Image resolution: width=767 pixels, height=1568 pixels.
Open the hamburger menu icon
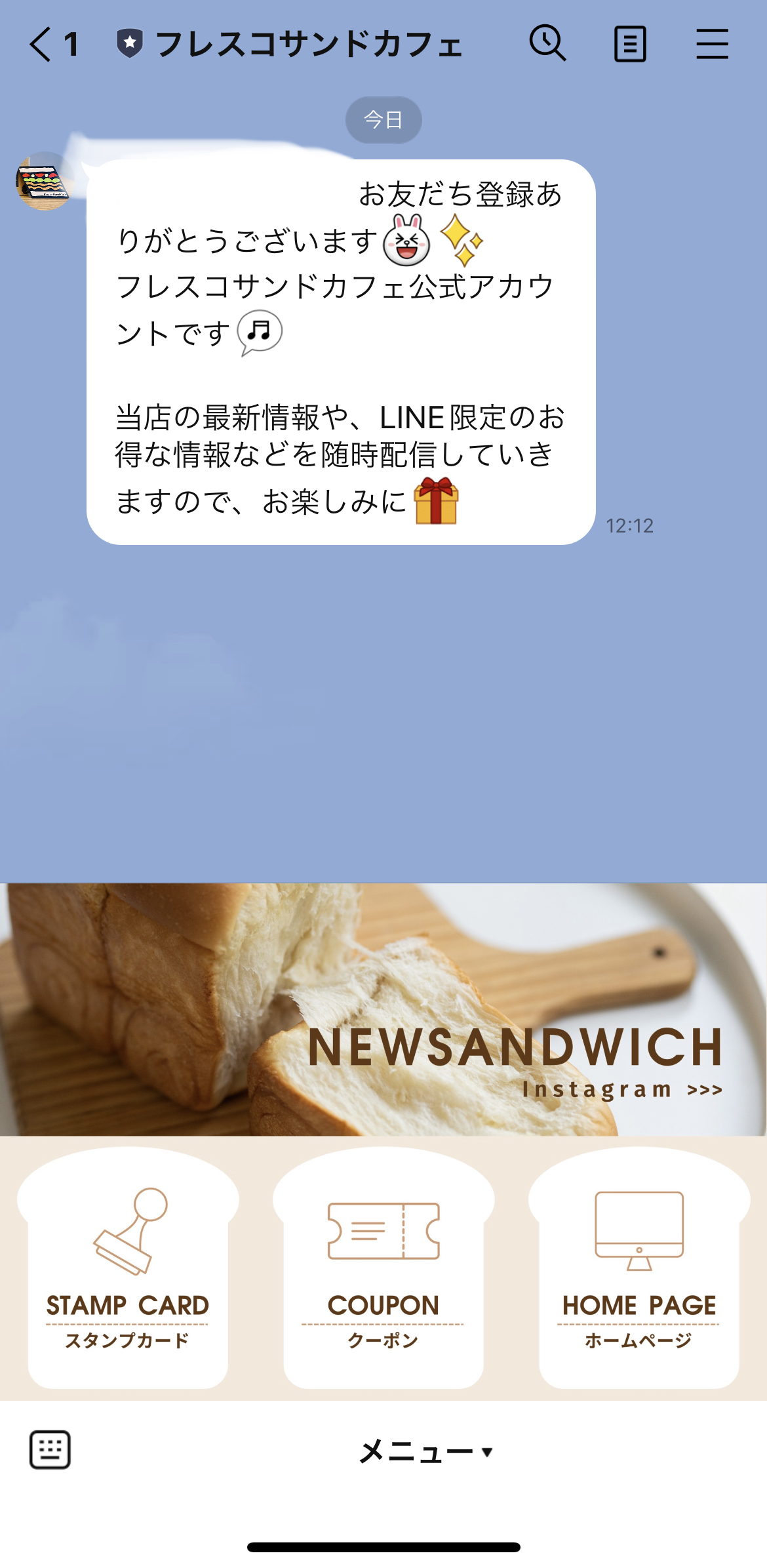click(712, 44)
